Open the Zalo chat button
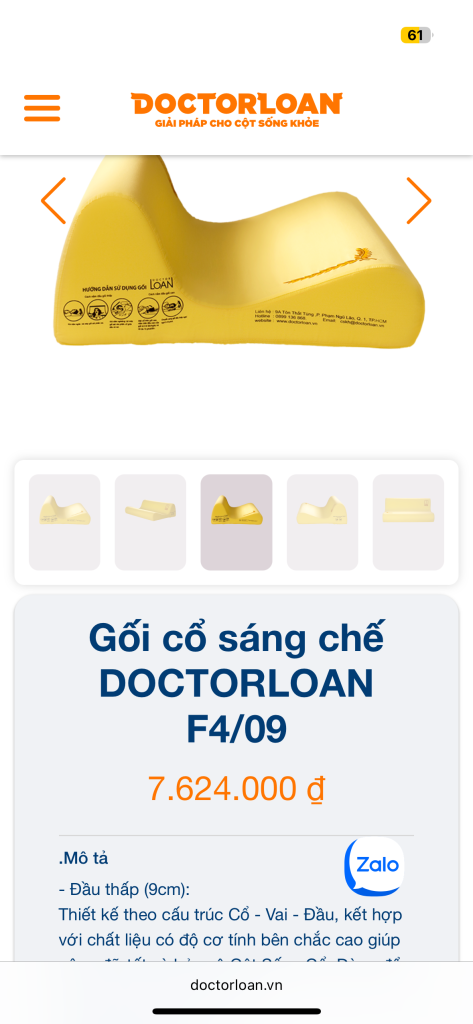The image size is (473, 1024). point(374,866)
